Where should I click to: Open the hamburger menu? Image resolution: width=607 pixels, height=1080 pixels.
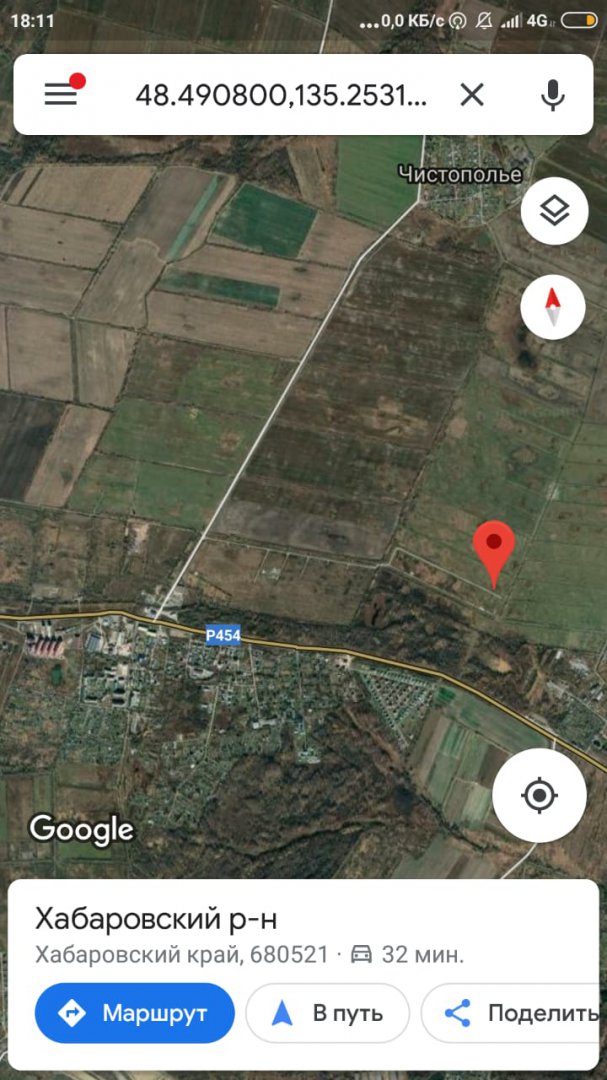coord(61,94)
